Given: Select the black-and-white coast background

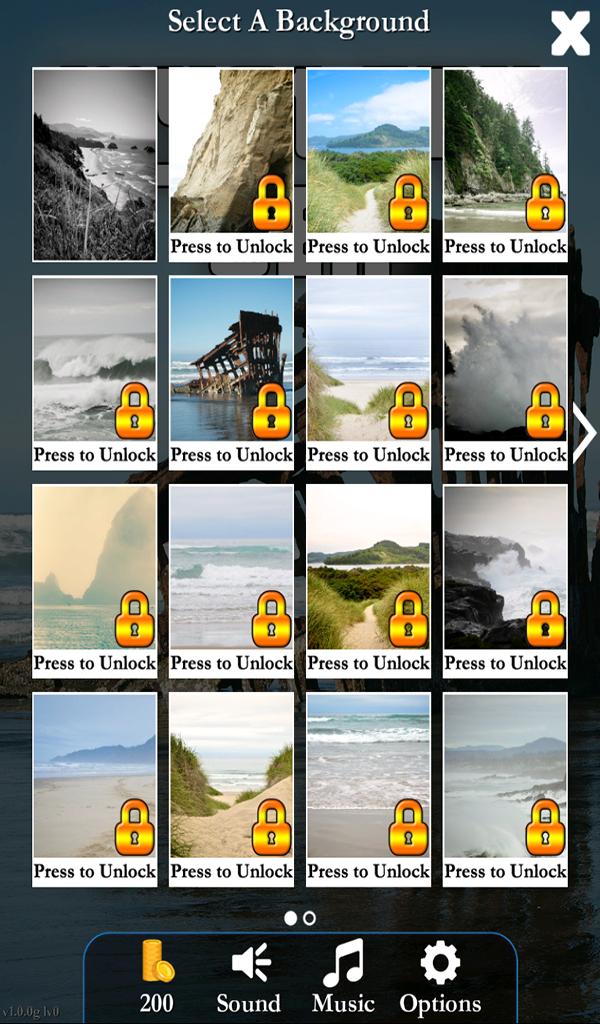Looking at the screenshot, I should (95, 164).
